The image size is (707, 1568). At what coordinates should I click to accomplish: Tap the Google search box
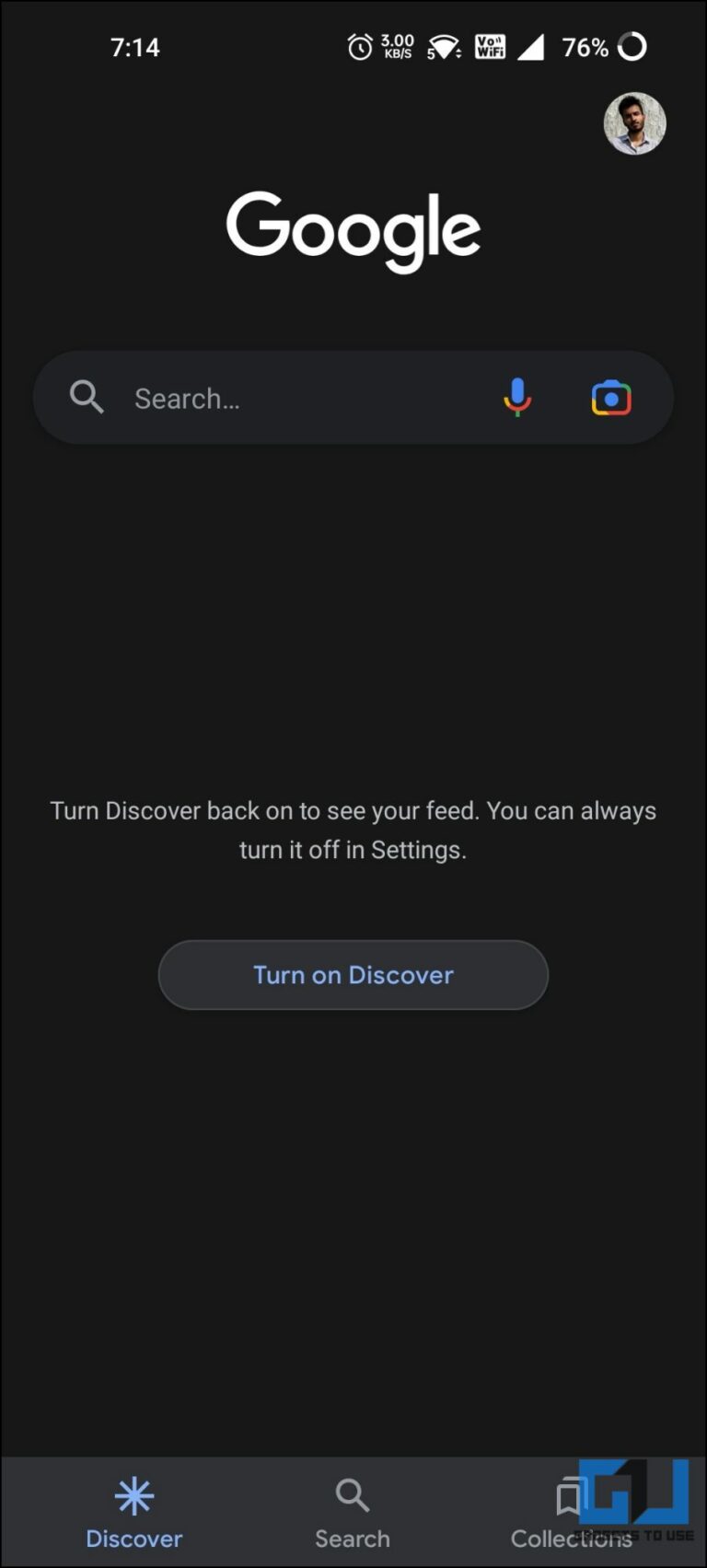pyautogui.click(x=276, y=398)
